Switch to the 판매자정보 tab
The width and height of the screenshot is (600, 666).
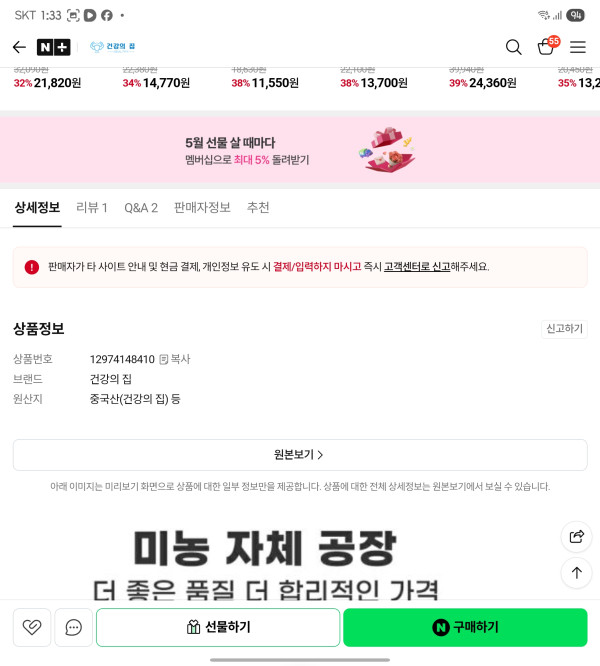[x=202, y=208]
